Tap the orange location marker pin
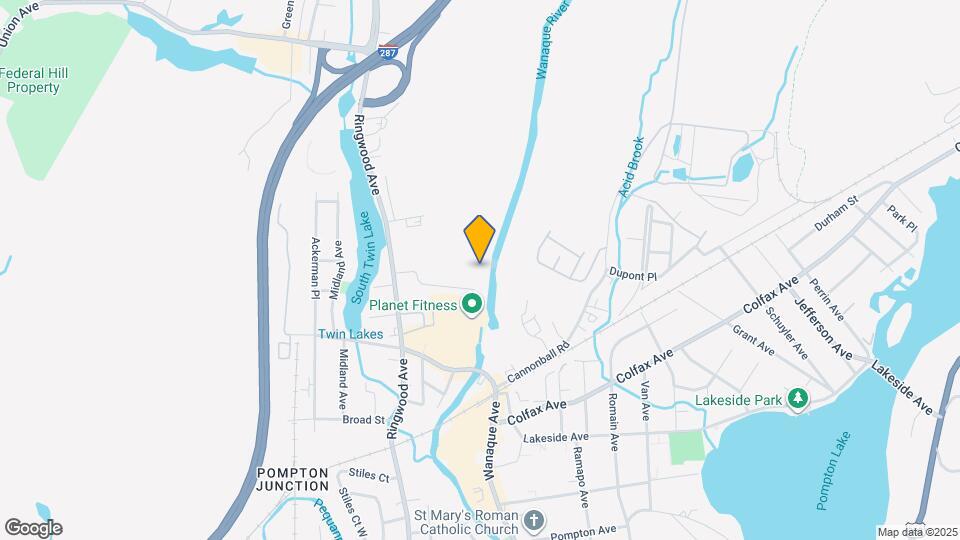 click(x=480, y=239)
